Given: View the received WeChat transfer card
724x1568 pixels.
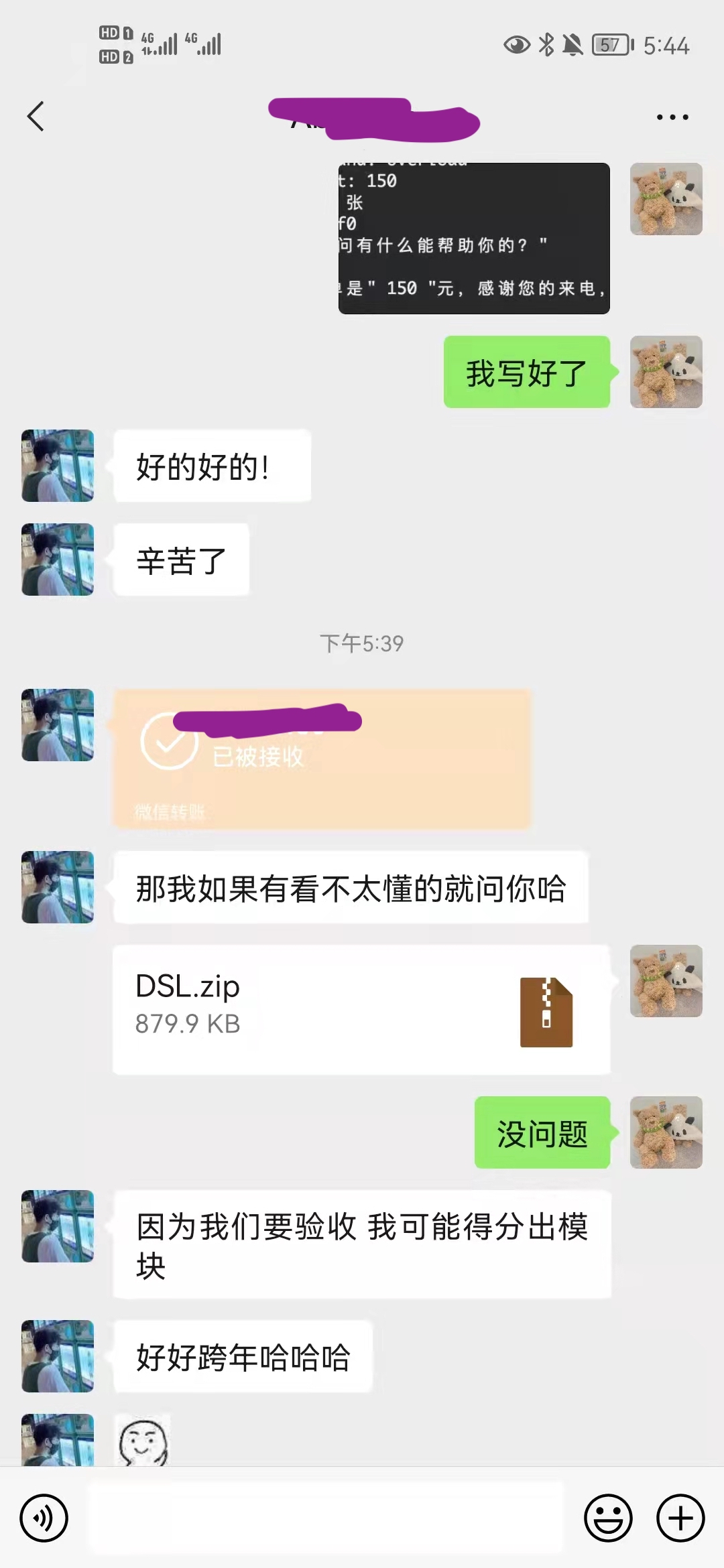Looking at the screenshot, I should 322,759.
